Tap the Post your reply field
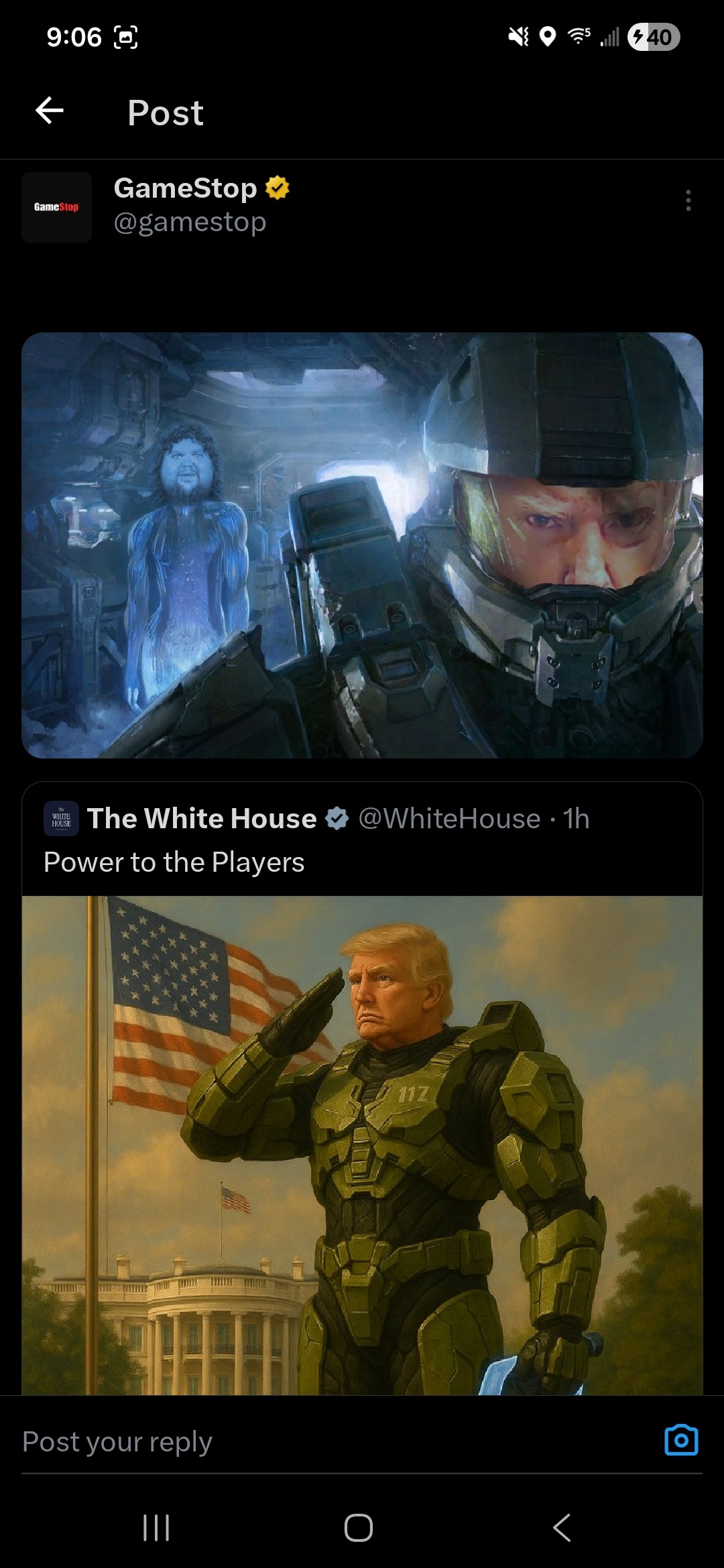This screenshot has height=1568, width=724. (322, 1441)
